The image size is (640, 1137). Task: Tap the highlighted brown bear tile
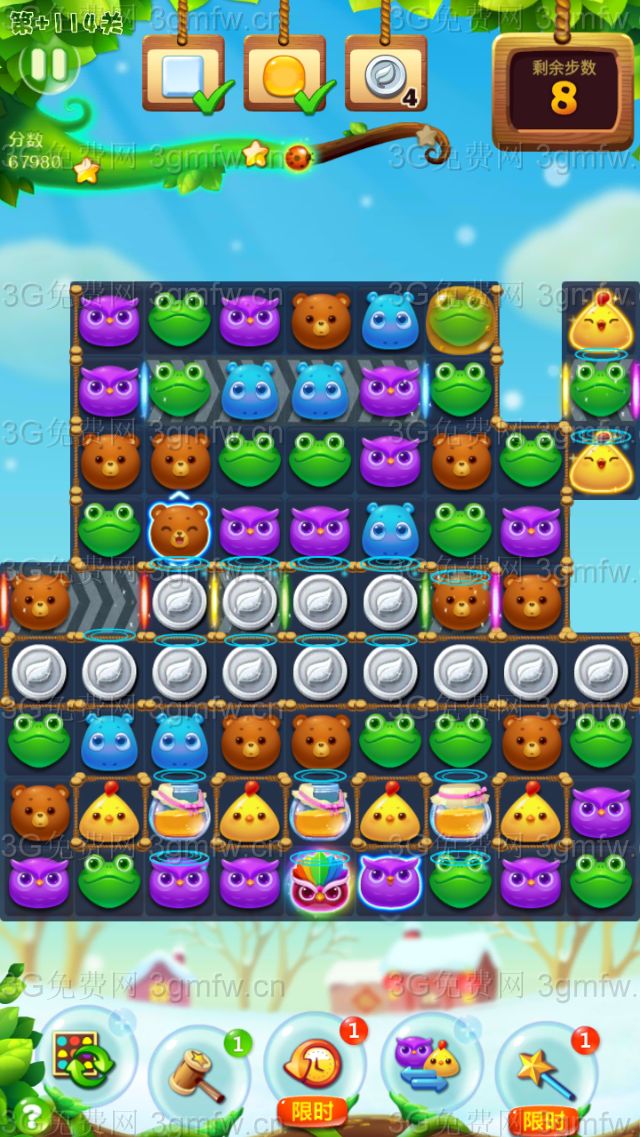179,530
